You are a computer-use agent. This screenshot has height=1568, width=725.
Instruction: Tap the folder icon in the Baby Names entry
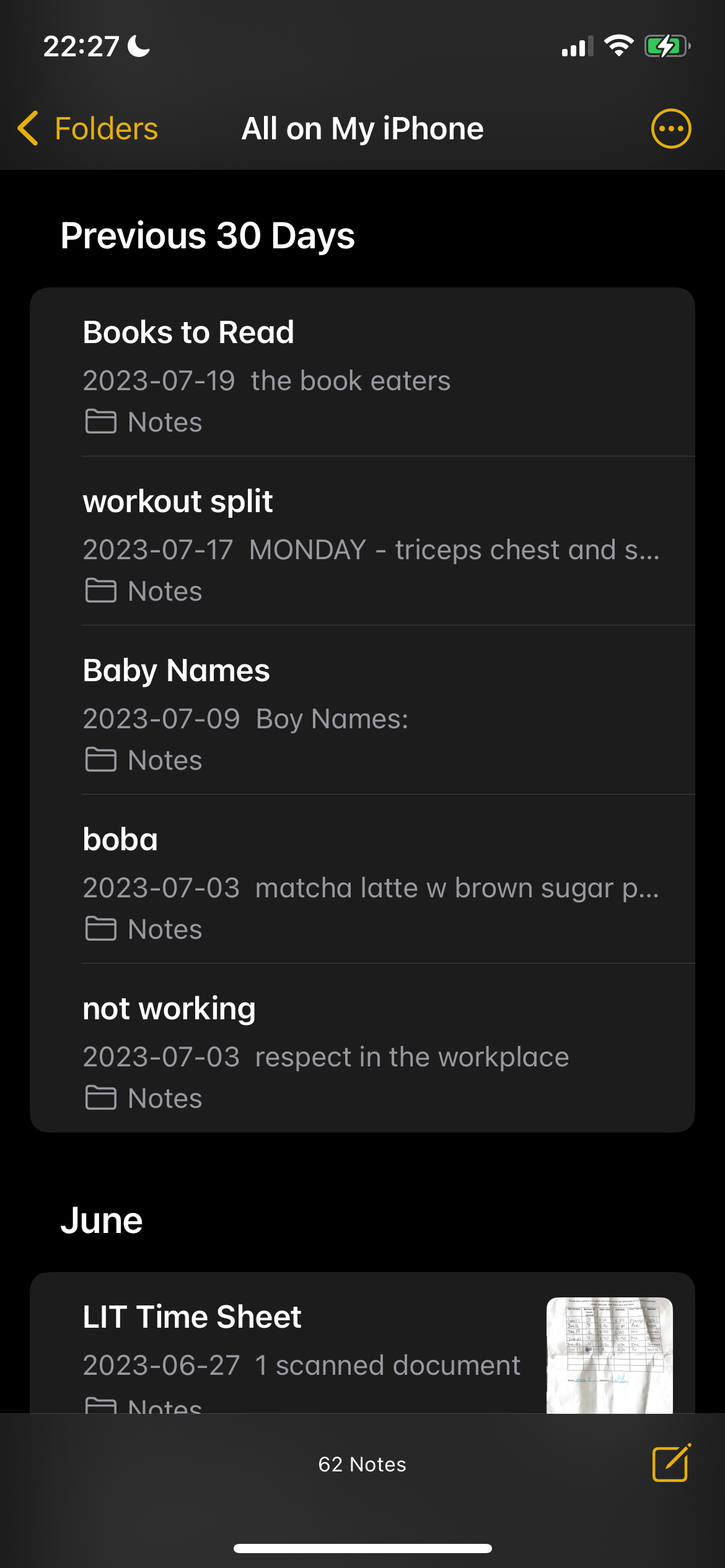[x=102, y=759]
